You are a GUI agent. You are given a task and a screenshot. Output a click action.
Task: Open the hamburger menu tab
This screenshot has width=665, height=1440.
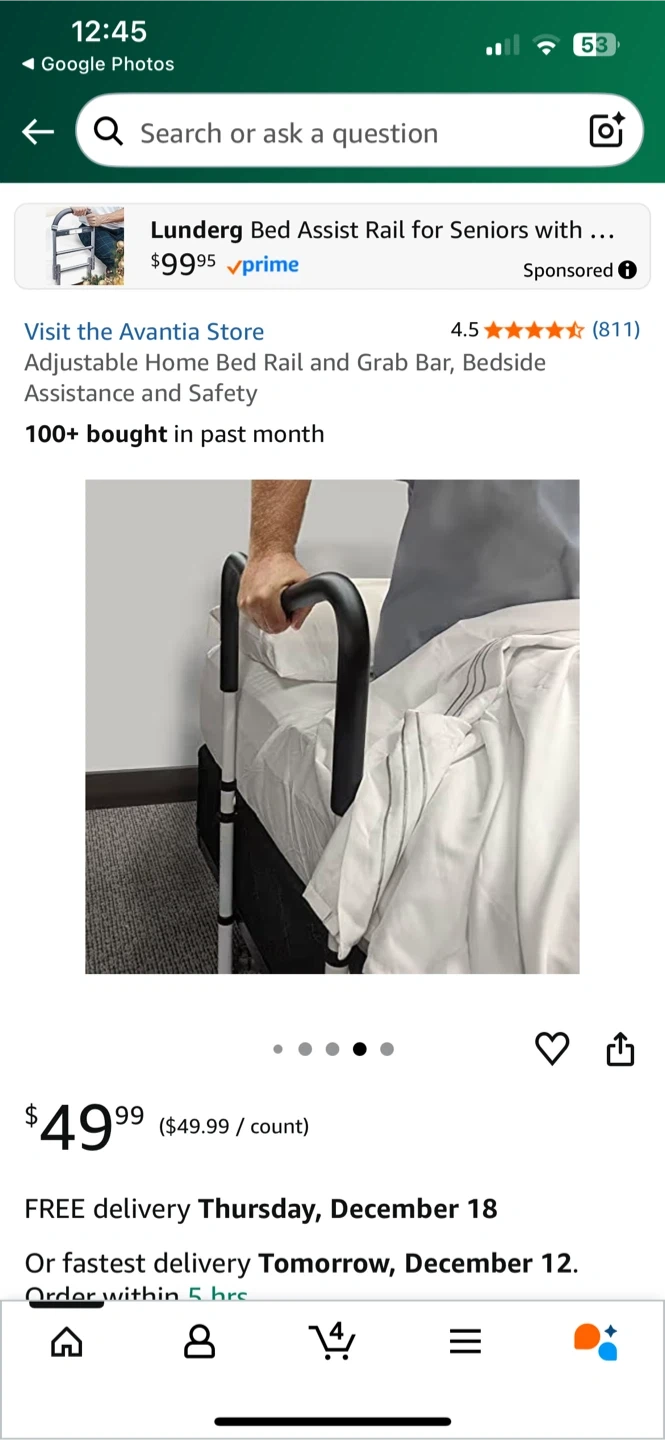[465, 1341]
